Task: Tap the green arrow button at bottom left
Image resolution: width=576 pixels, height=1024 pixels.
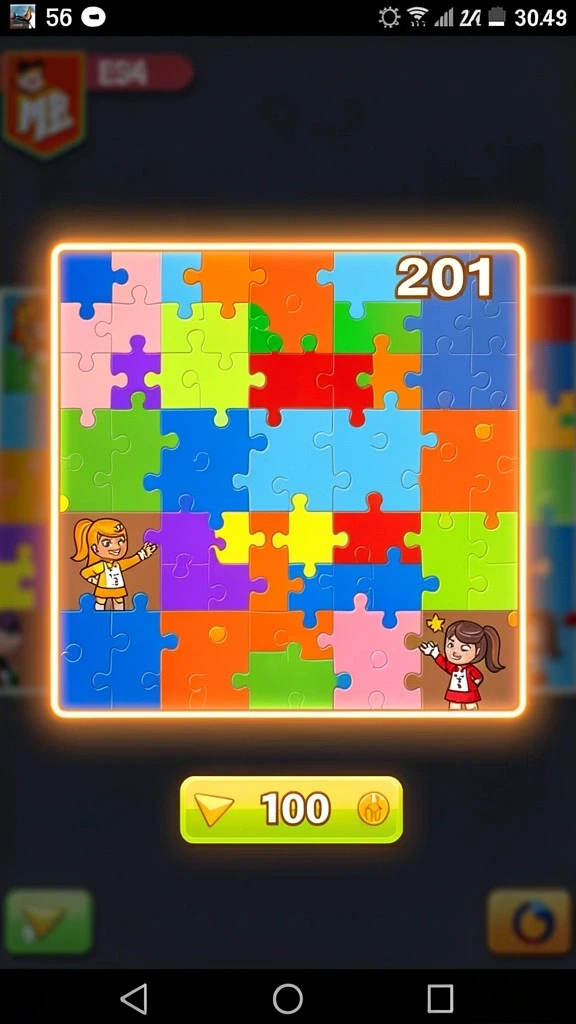Action: (x=48, y=921)
